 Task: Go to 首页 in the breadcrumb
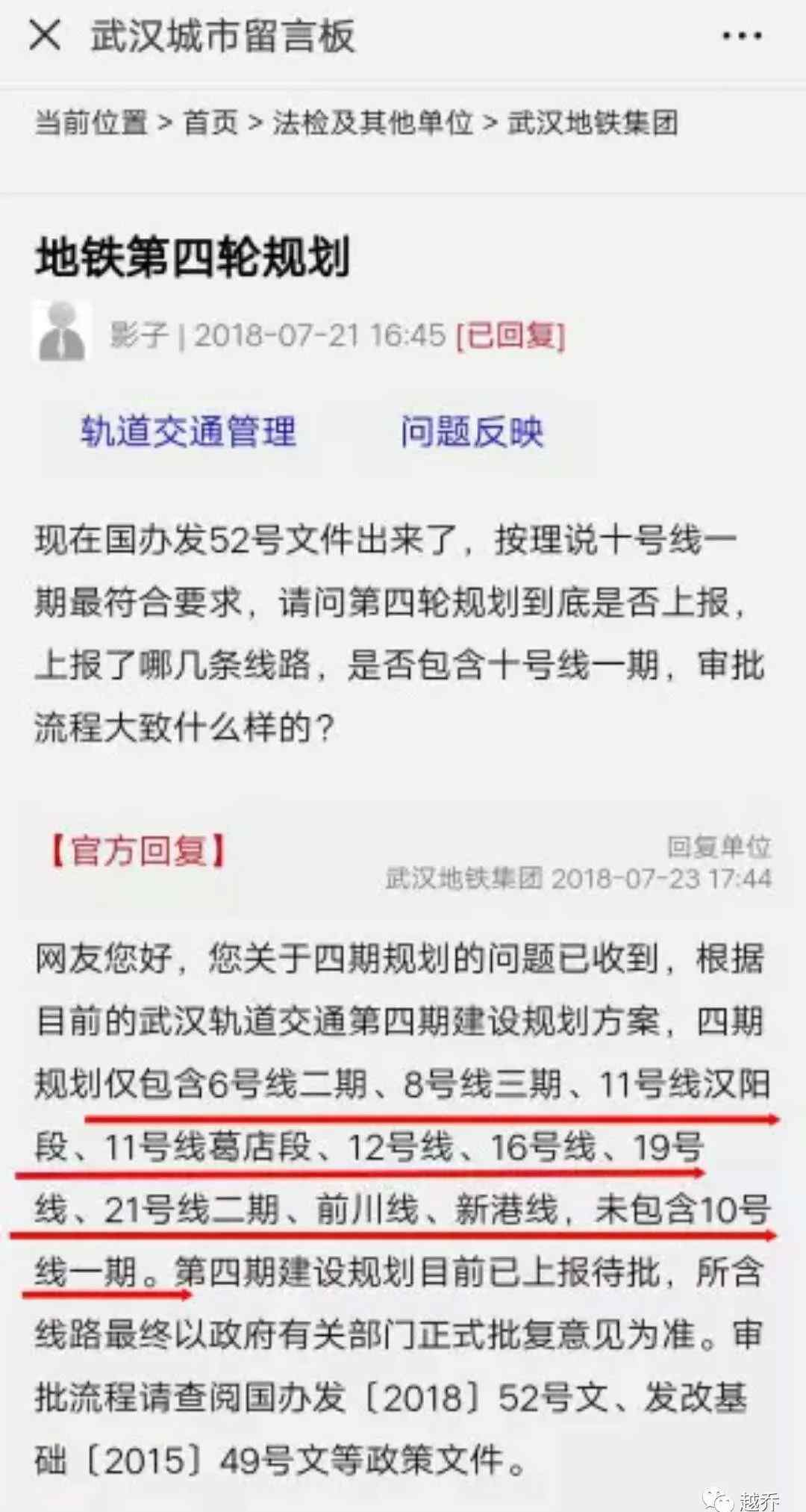click(211, 122)
